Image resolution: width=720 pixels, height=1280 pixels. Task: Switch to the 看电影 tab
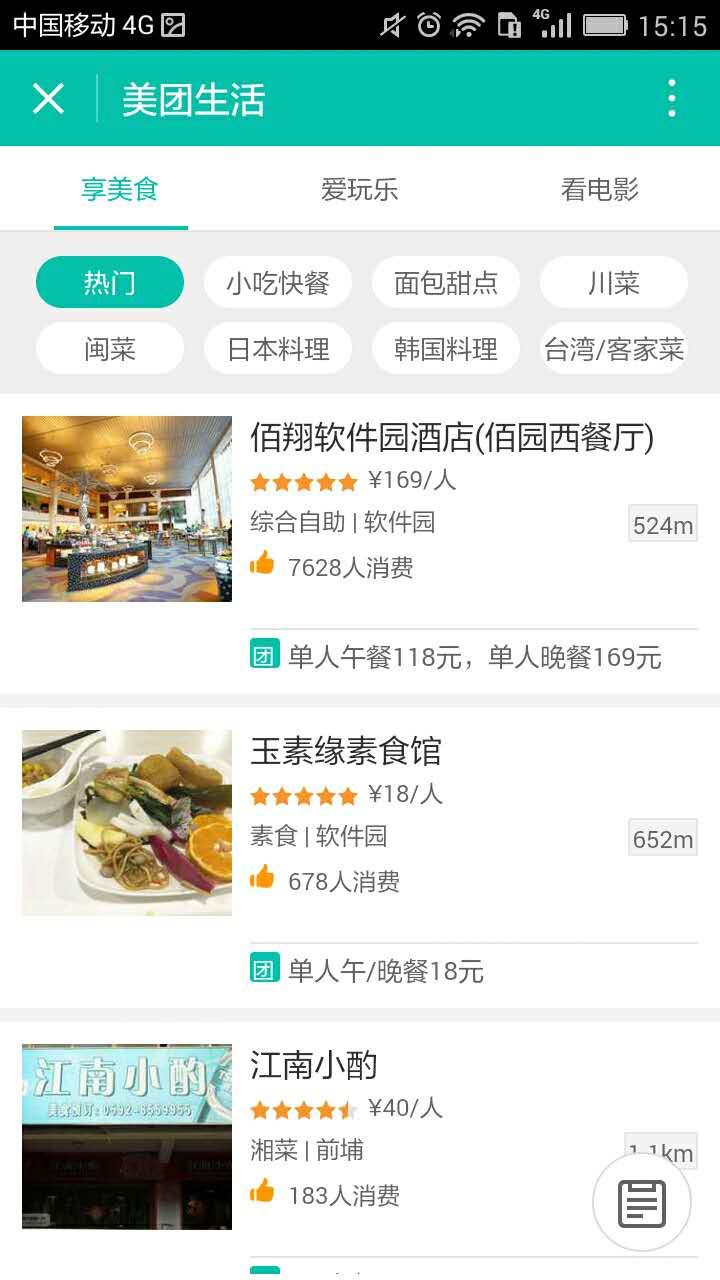pyautogui.click(x=599, y=189)
